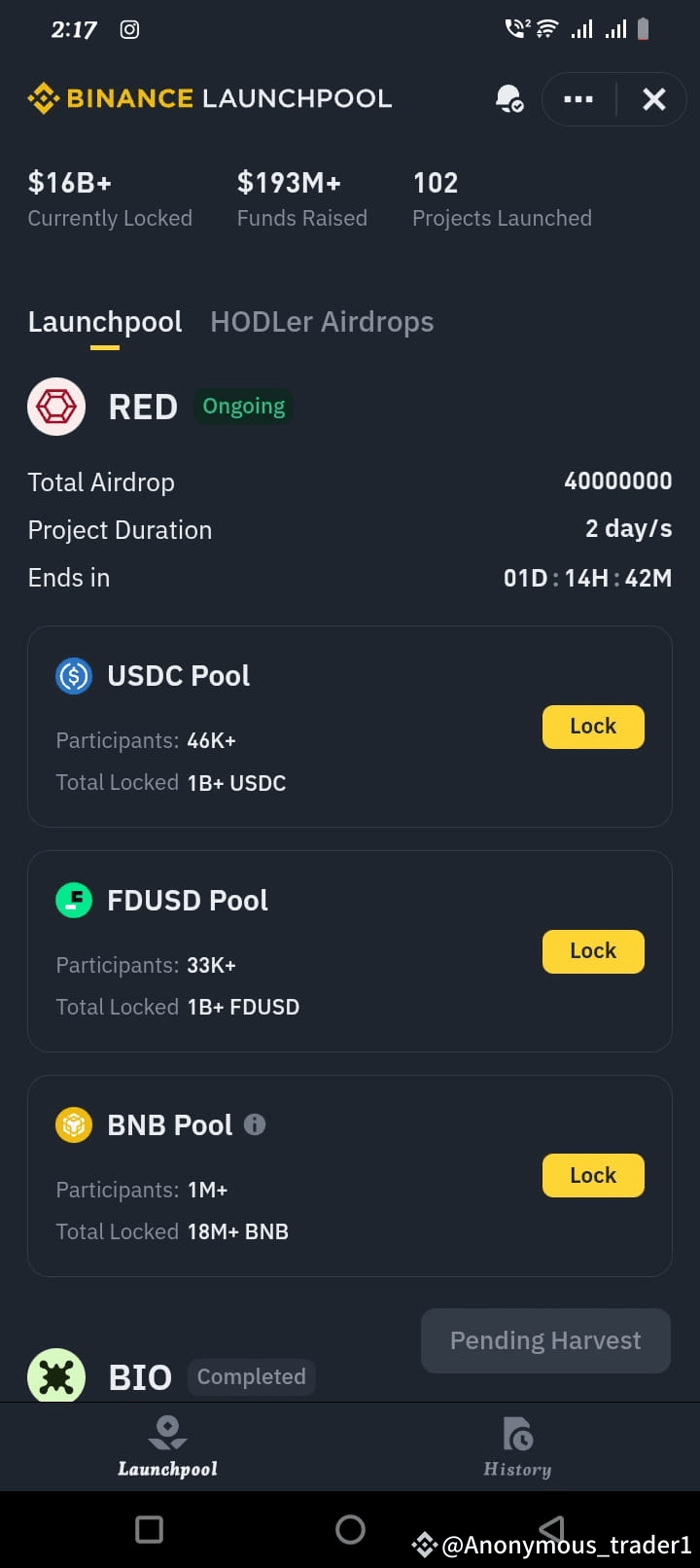
Task: Switch to the HODLer Airdrops tab
Action: click(321, 321)
